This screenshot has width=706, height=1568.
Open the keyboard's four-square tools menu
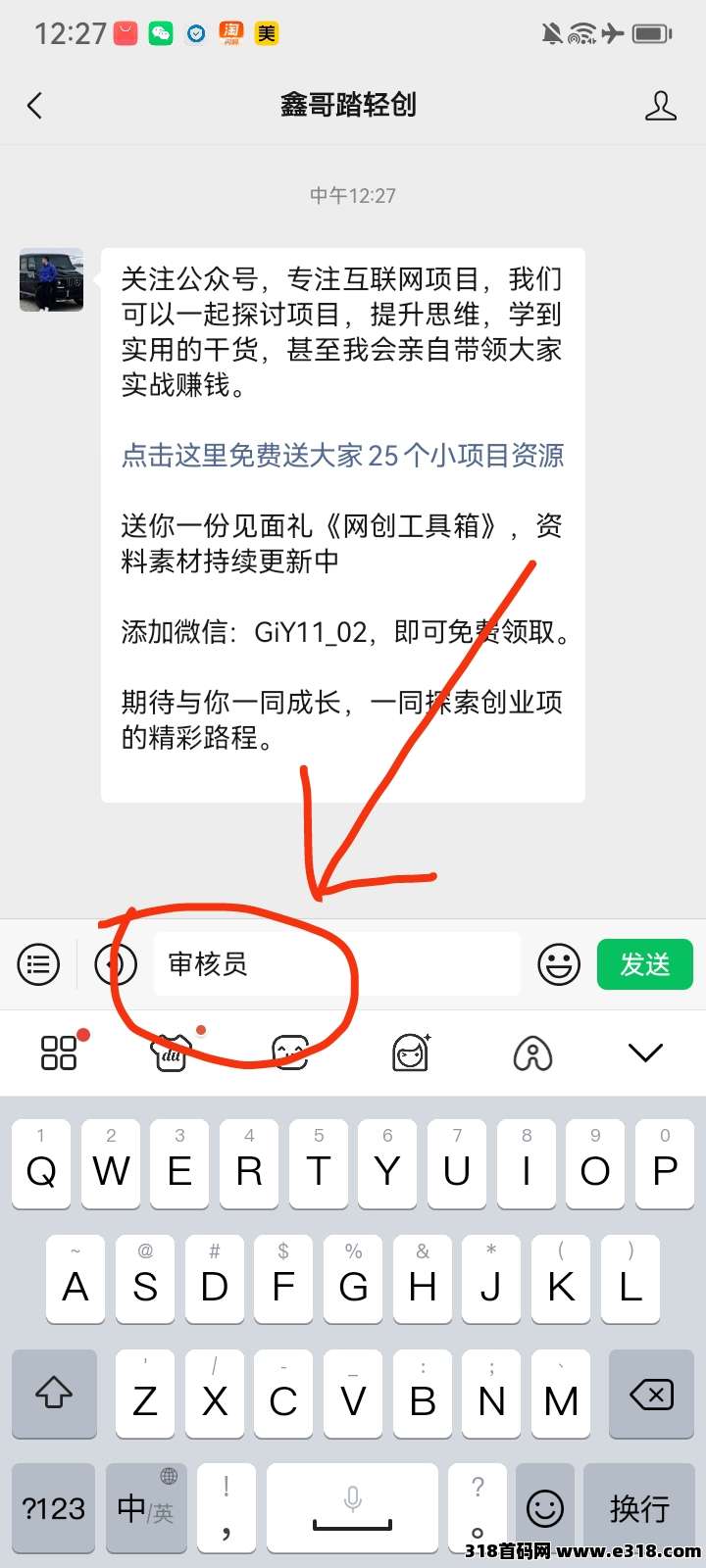59,1053
